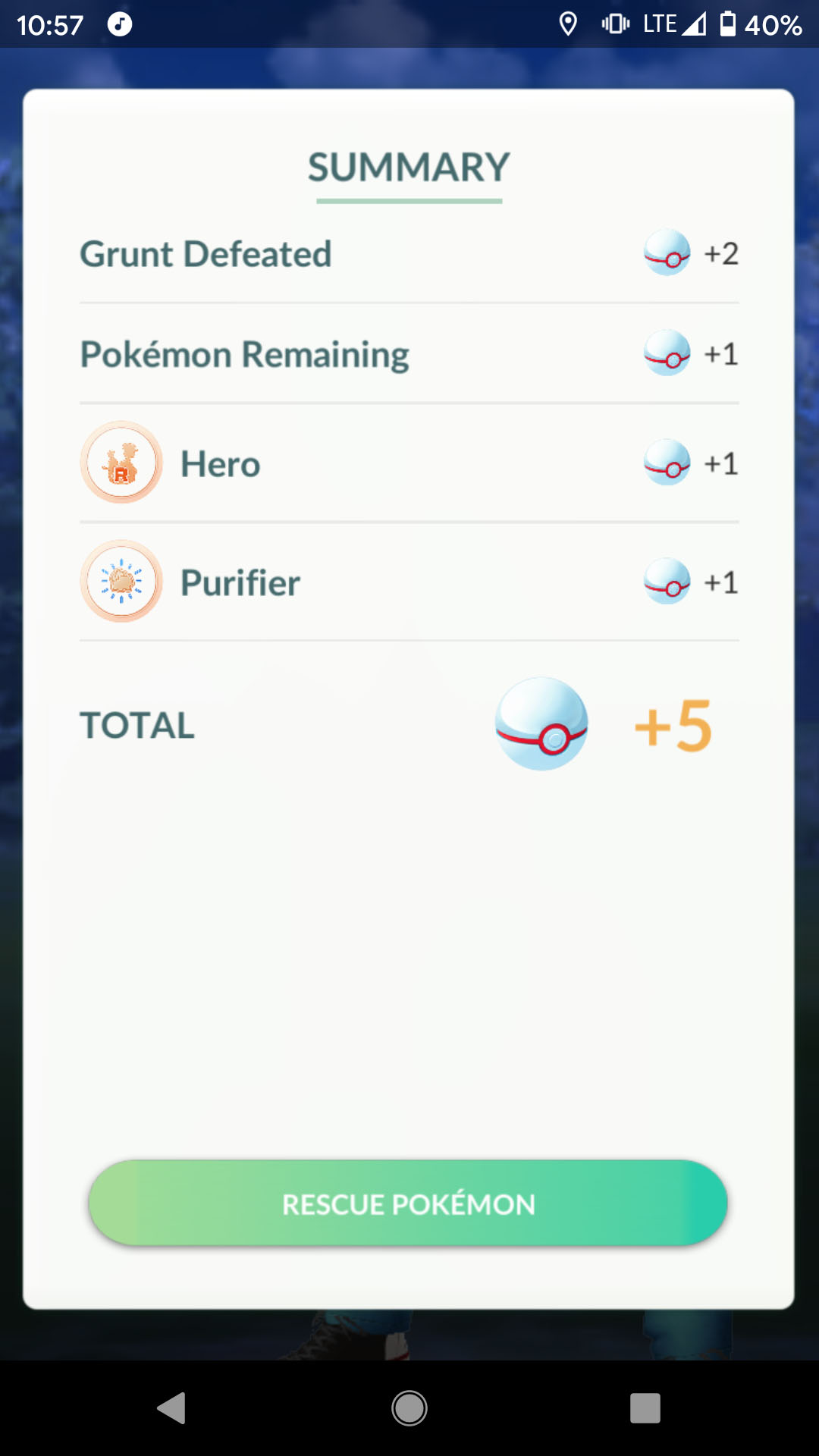819x1456 pixels.
Task: Return to the home screen
Action: point(409,1408)
